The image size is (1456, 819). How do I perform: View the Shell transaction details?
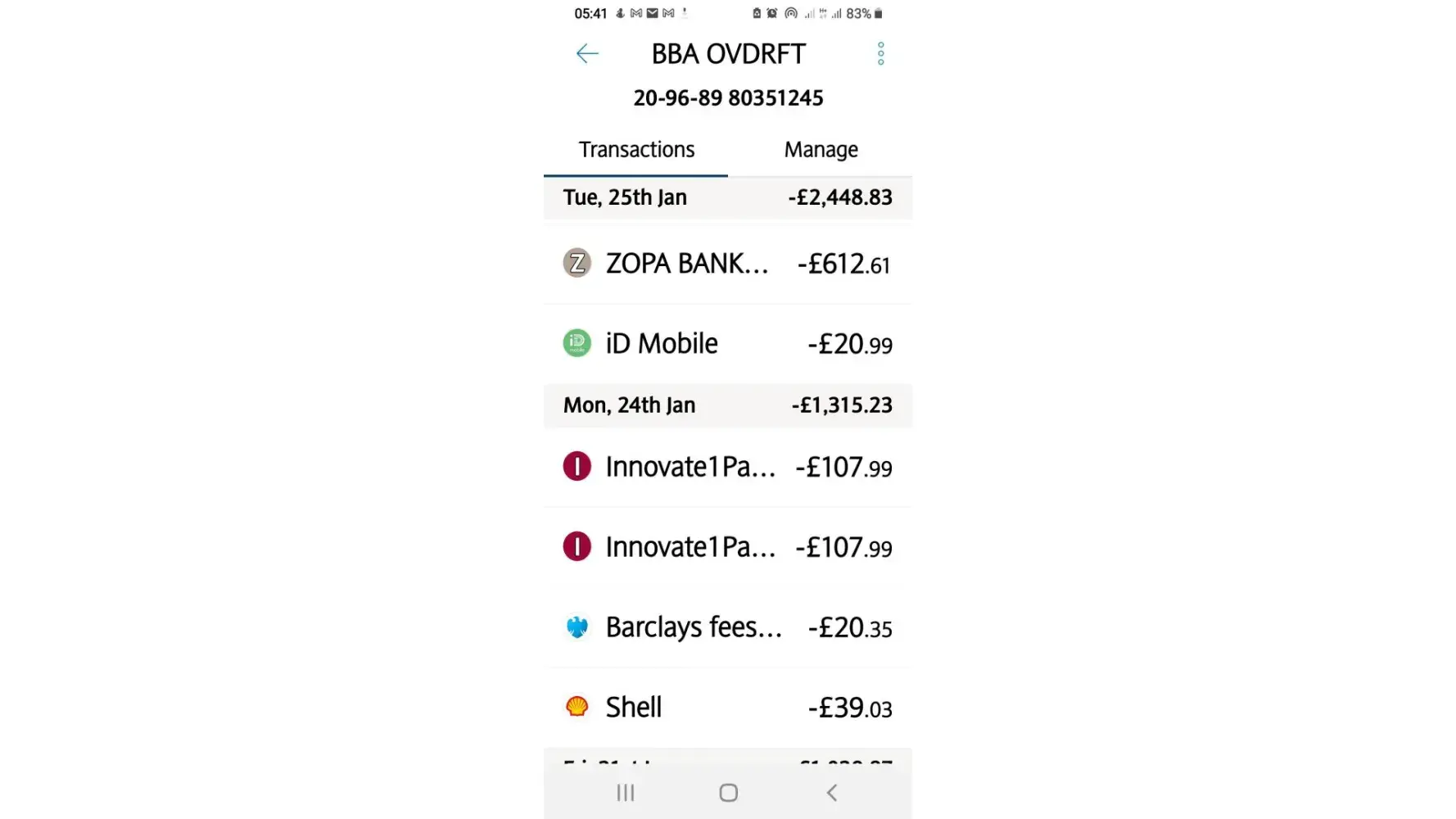[x=727, y=708]
